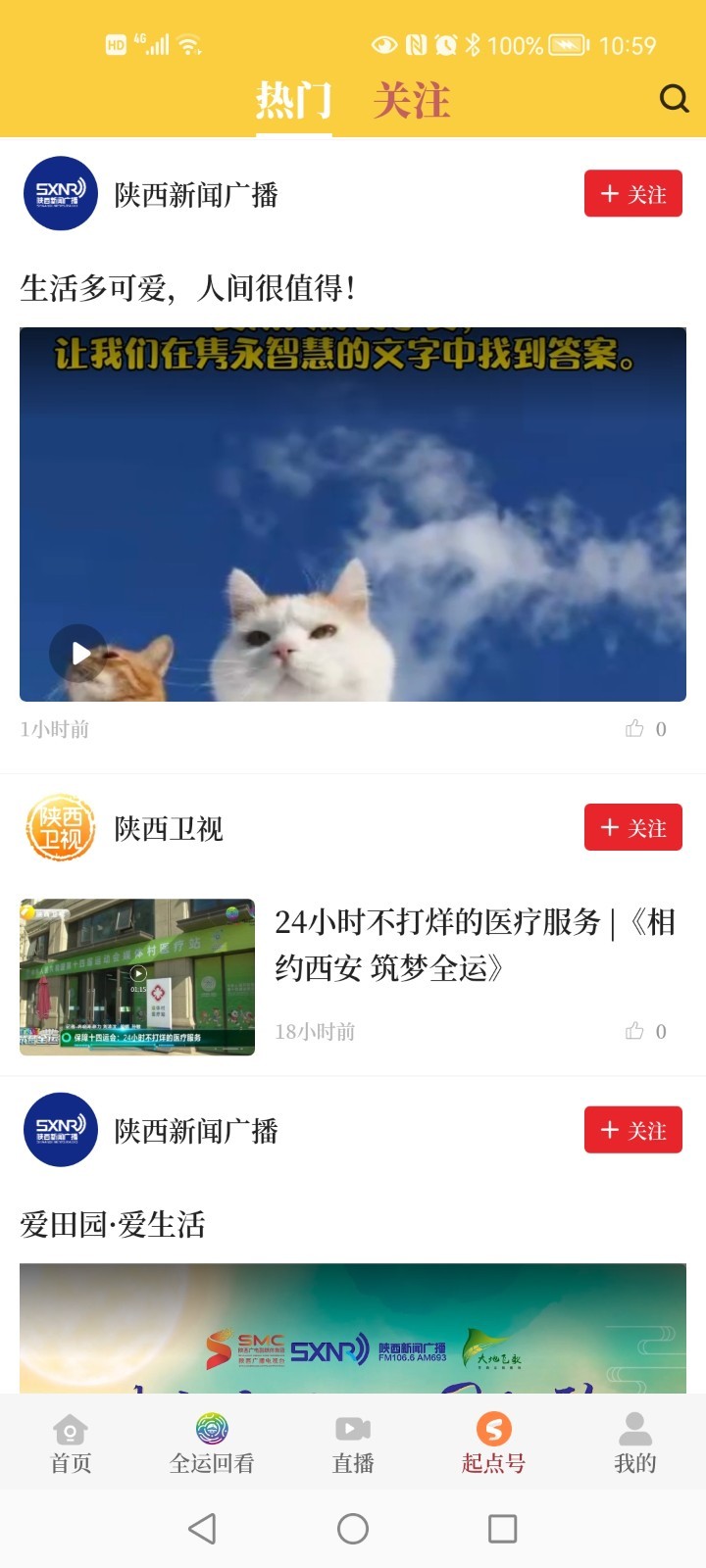Switch to the 热门 tab

point(294,100)
